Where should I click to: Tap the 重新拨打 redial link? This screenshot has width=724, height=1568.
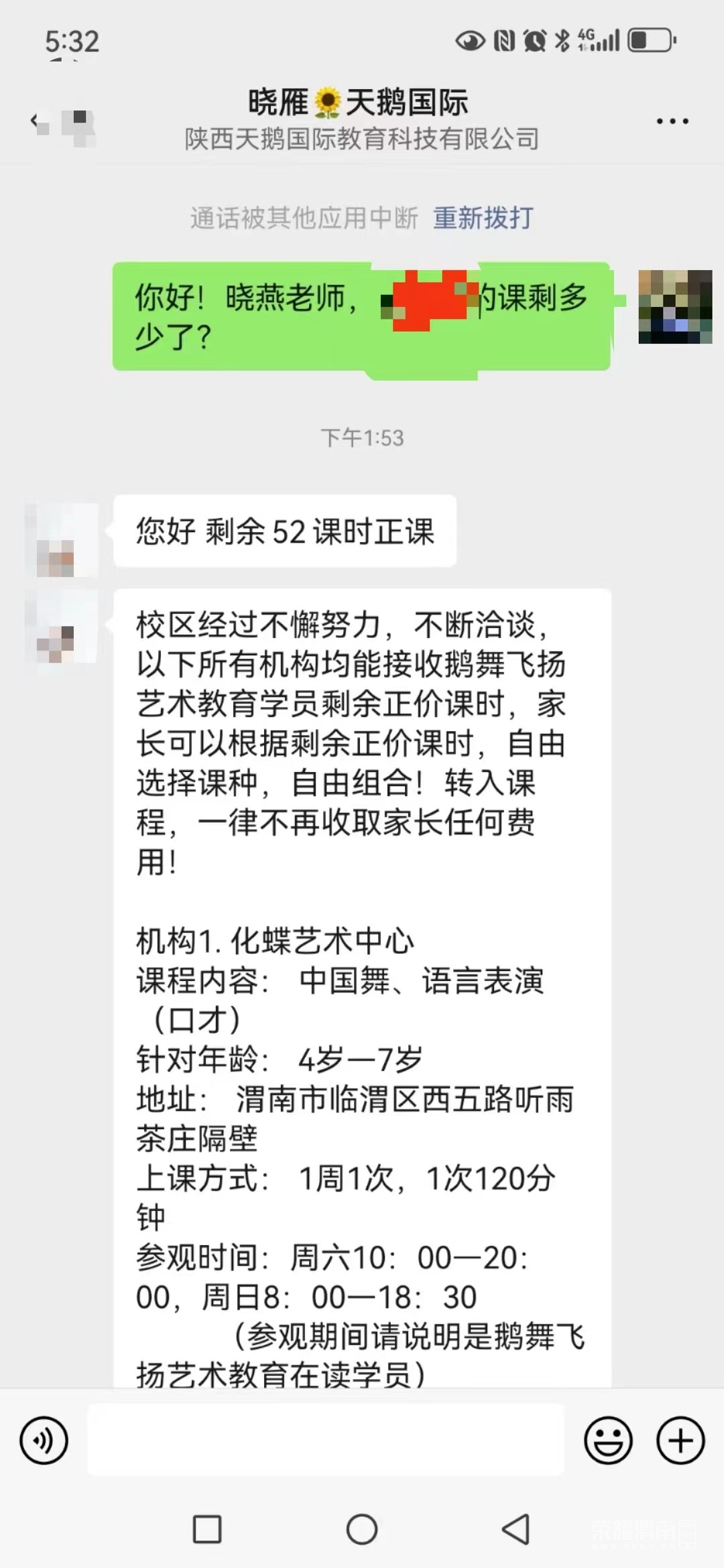coord(483,218)
